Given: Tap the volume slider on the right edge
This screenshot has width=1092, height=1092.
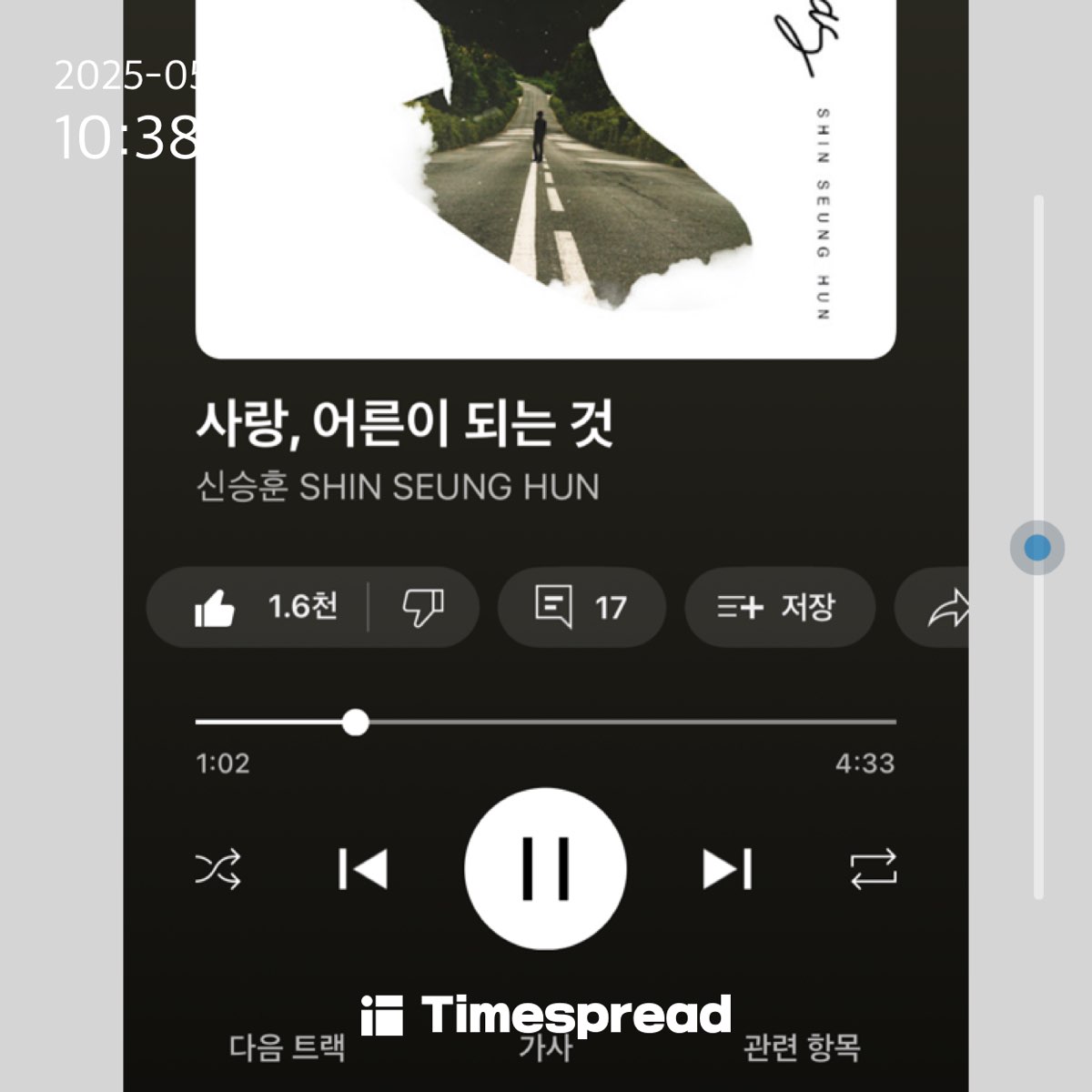Looking at the screenshot, I should [x=1037, y=548].
